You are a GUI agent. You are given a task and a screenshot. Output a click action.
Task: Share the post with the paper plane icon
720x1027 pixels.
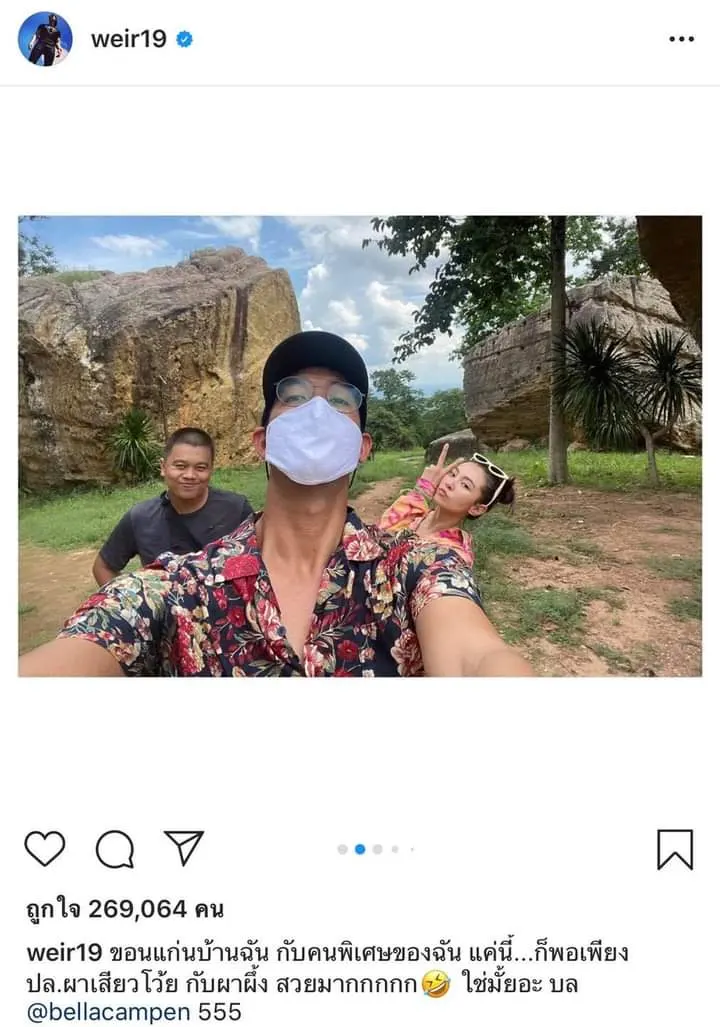(x=184, y=848)
